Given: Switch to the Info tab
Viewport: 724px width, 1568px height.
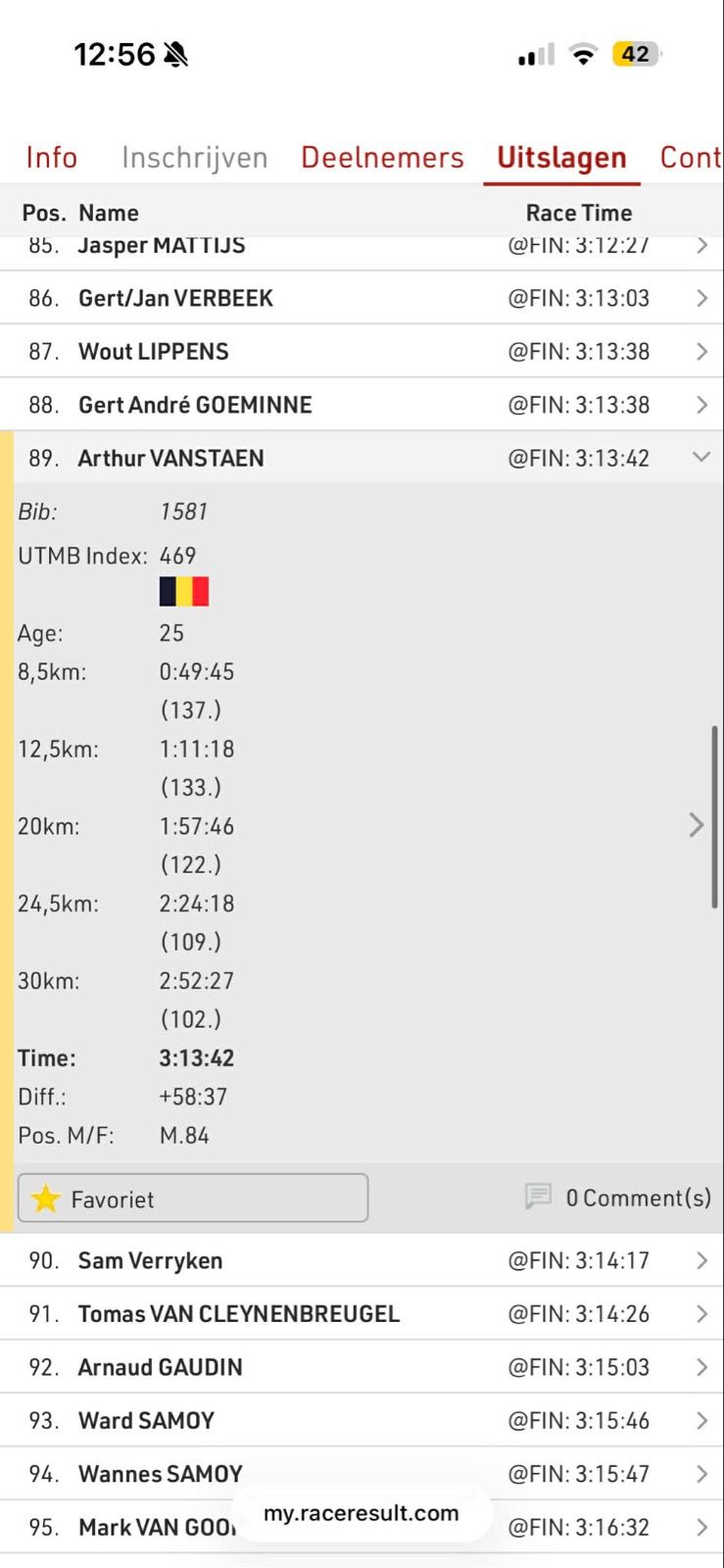Looking at the screenshot, I should (x=51, y=158).
